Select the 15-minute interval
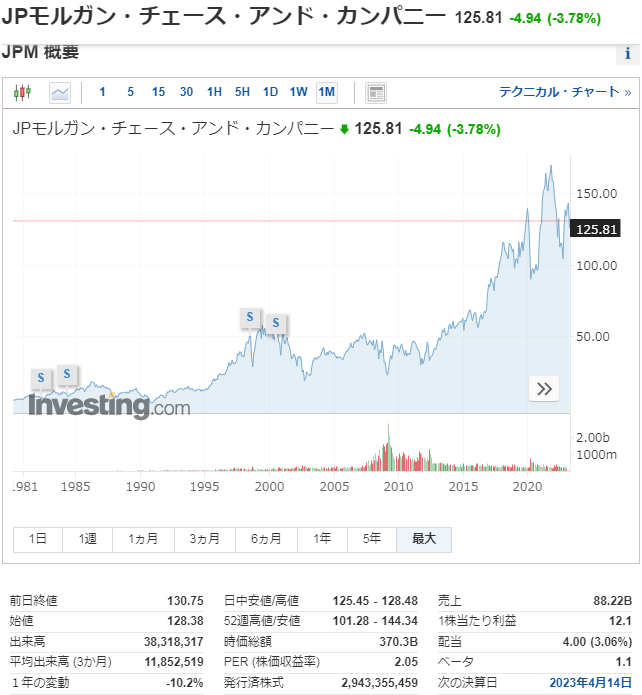Screen dimensions: 642x695 (158, 93)
